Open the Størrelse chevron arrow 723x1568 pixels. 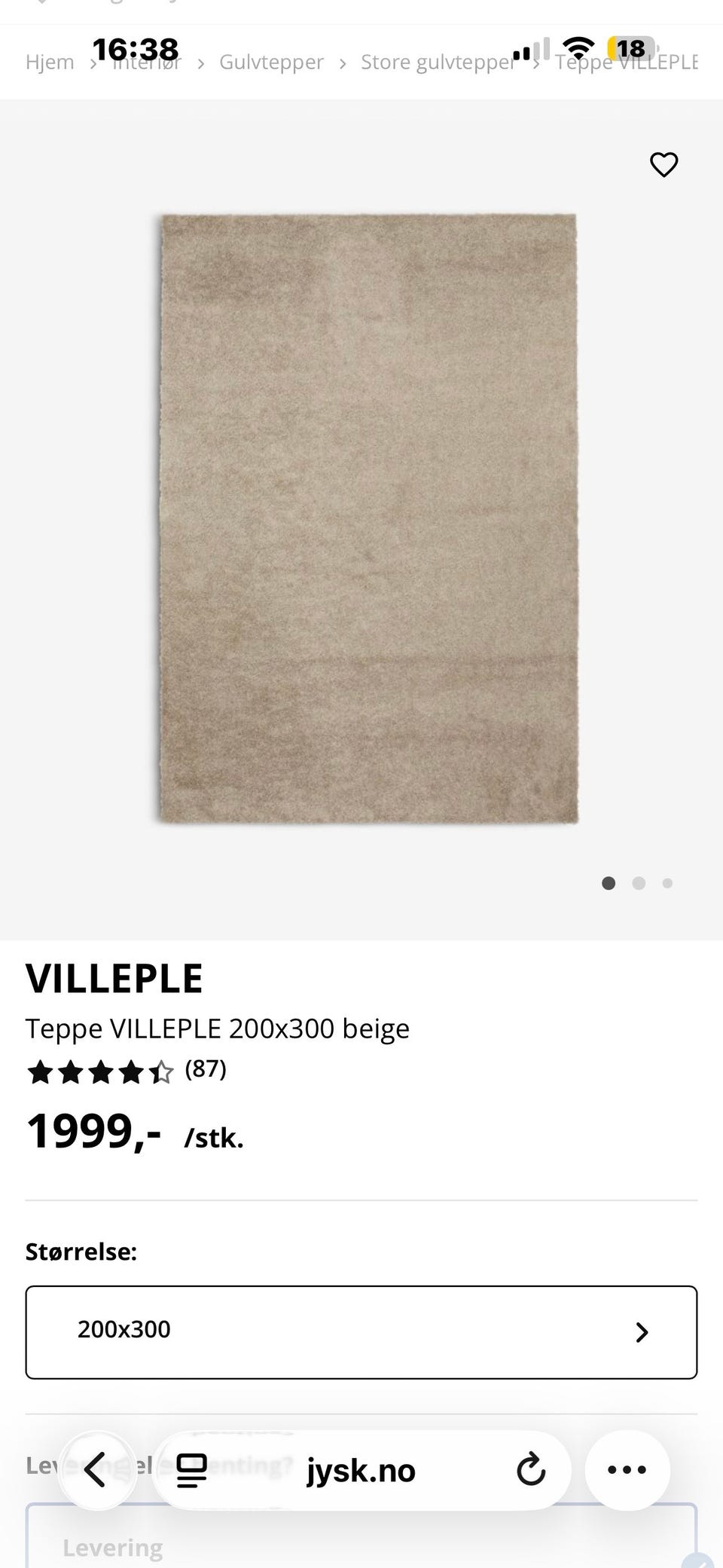tap(642, 1331)
